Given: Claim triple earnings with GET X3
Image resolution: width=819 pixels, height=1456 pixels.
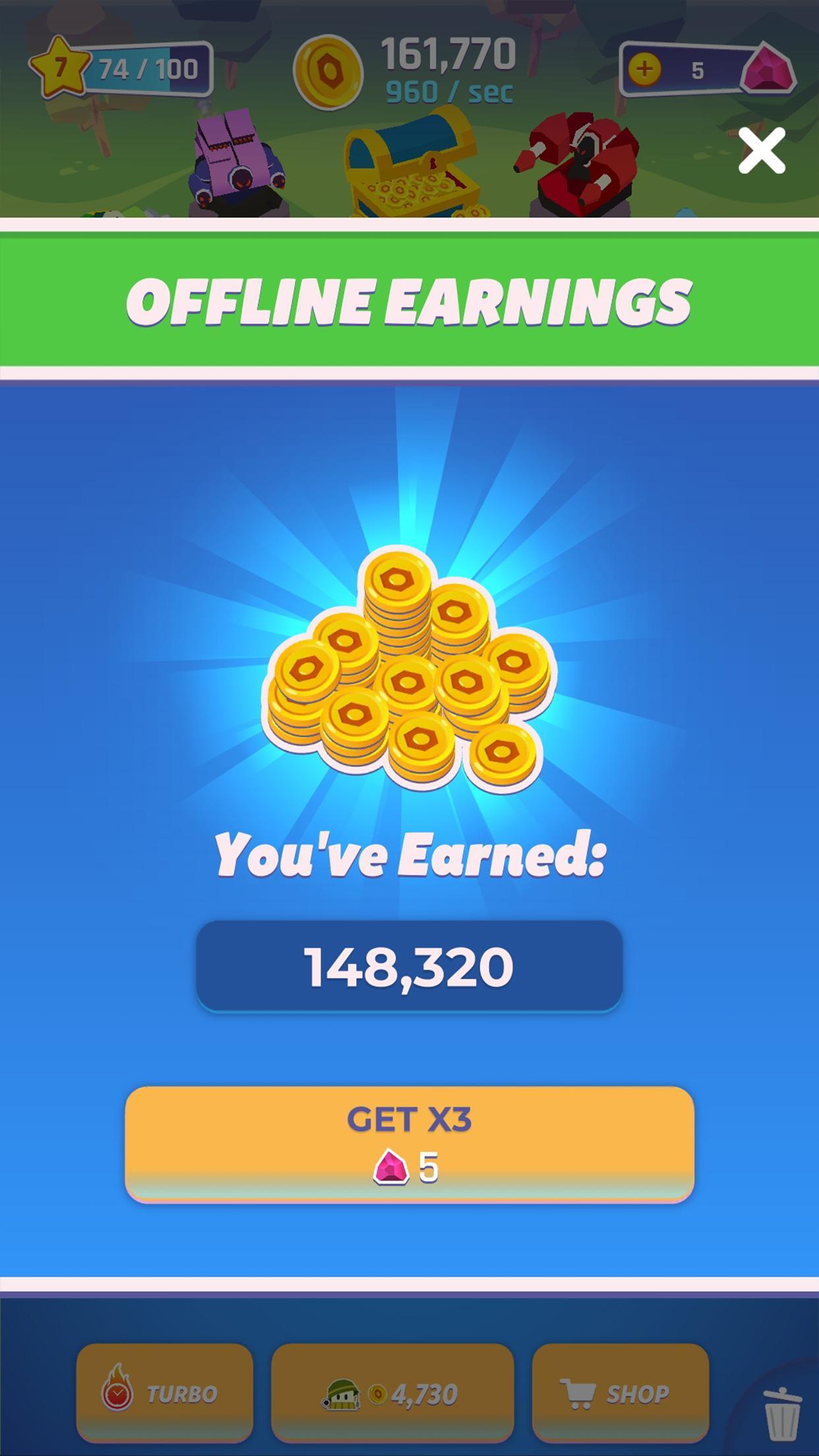Looking at the screenshot, I should [409, 1144].
